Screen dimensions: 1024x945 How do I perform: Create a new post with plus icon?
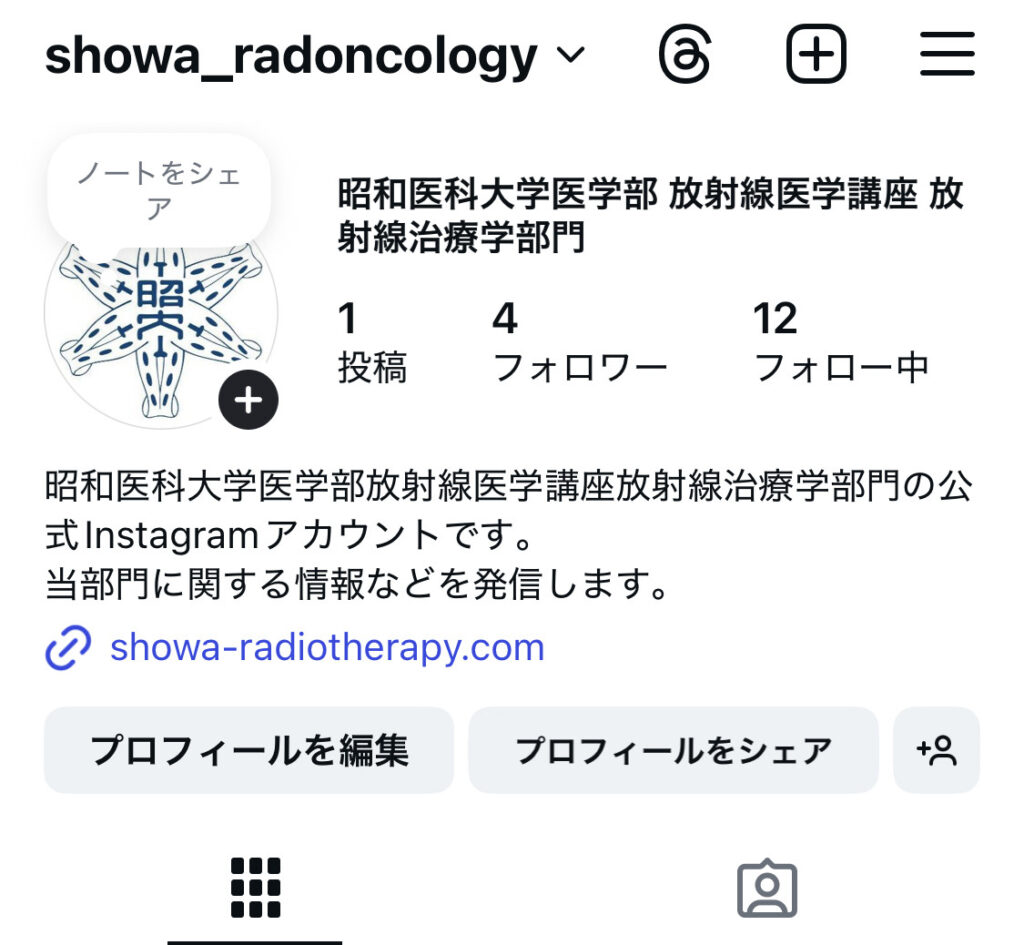816,54
